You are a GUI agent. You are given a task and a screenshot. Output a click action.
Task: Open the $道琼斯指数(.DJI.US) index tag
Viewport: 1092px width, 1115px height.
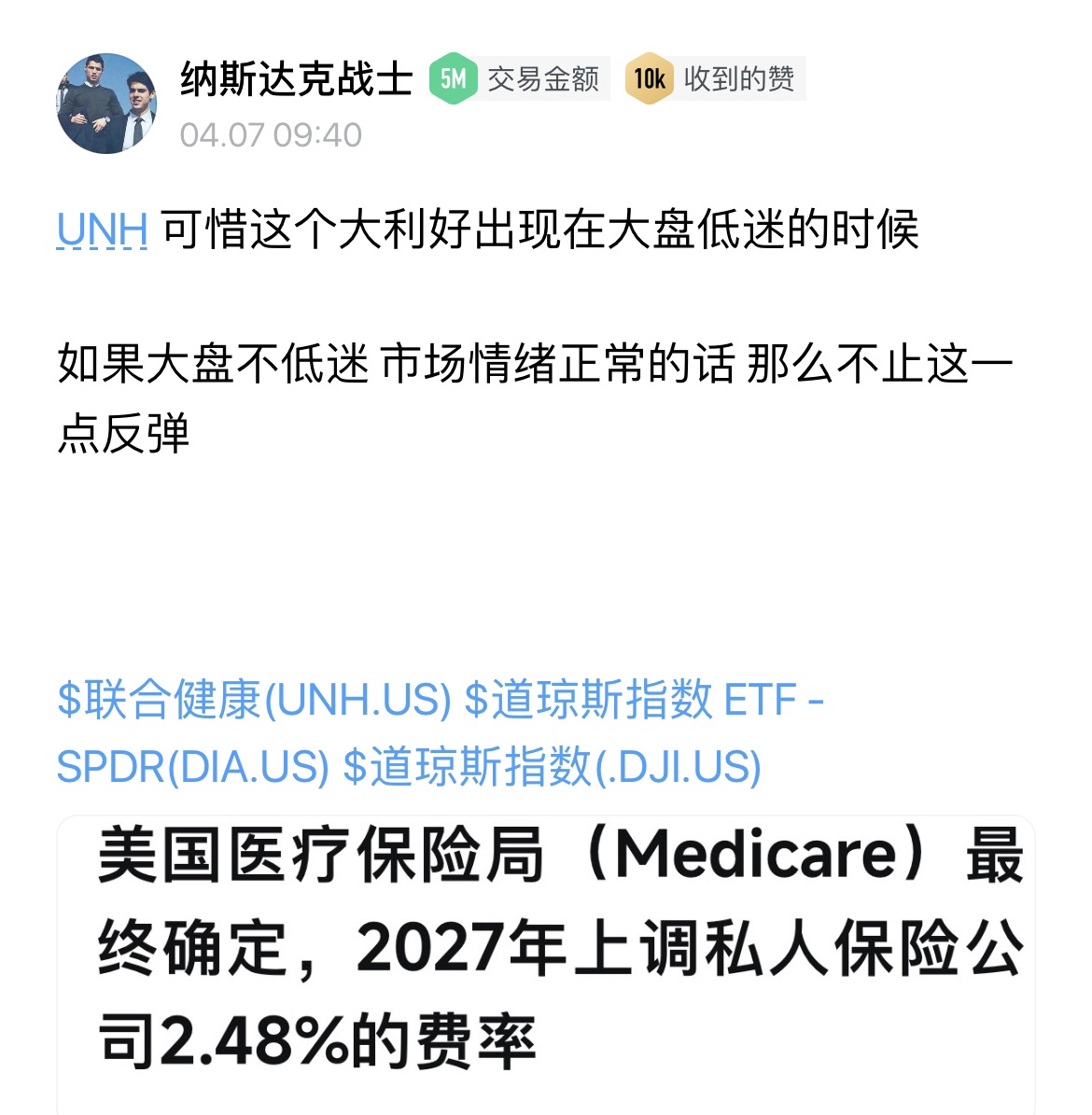(552, 767)
